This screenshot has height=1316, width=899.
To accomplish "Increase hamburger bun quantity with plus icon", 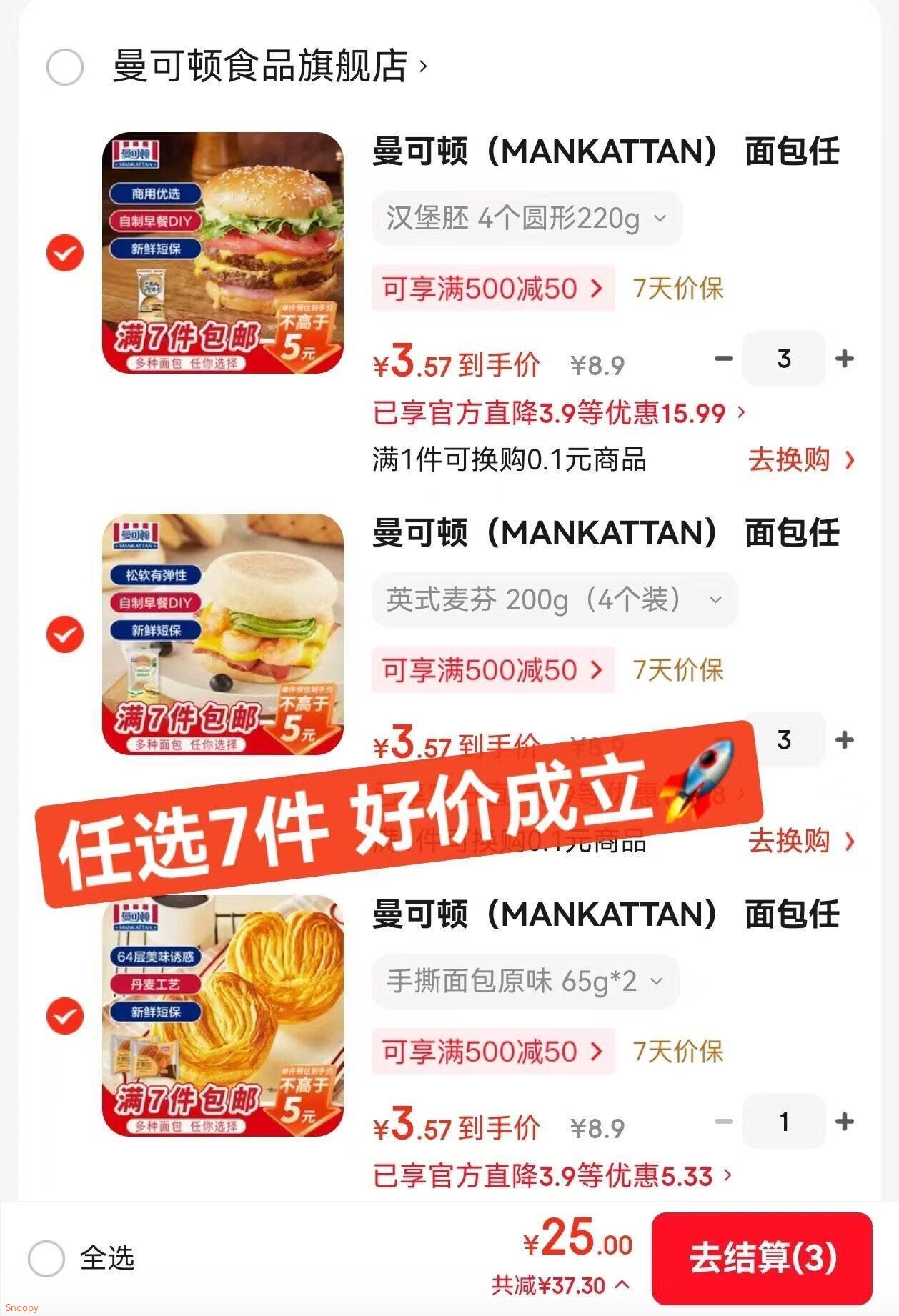I will pyautogui.click(x=844, y=358).
